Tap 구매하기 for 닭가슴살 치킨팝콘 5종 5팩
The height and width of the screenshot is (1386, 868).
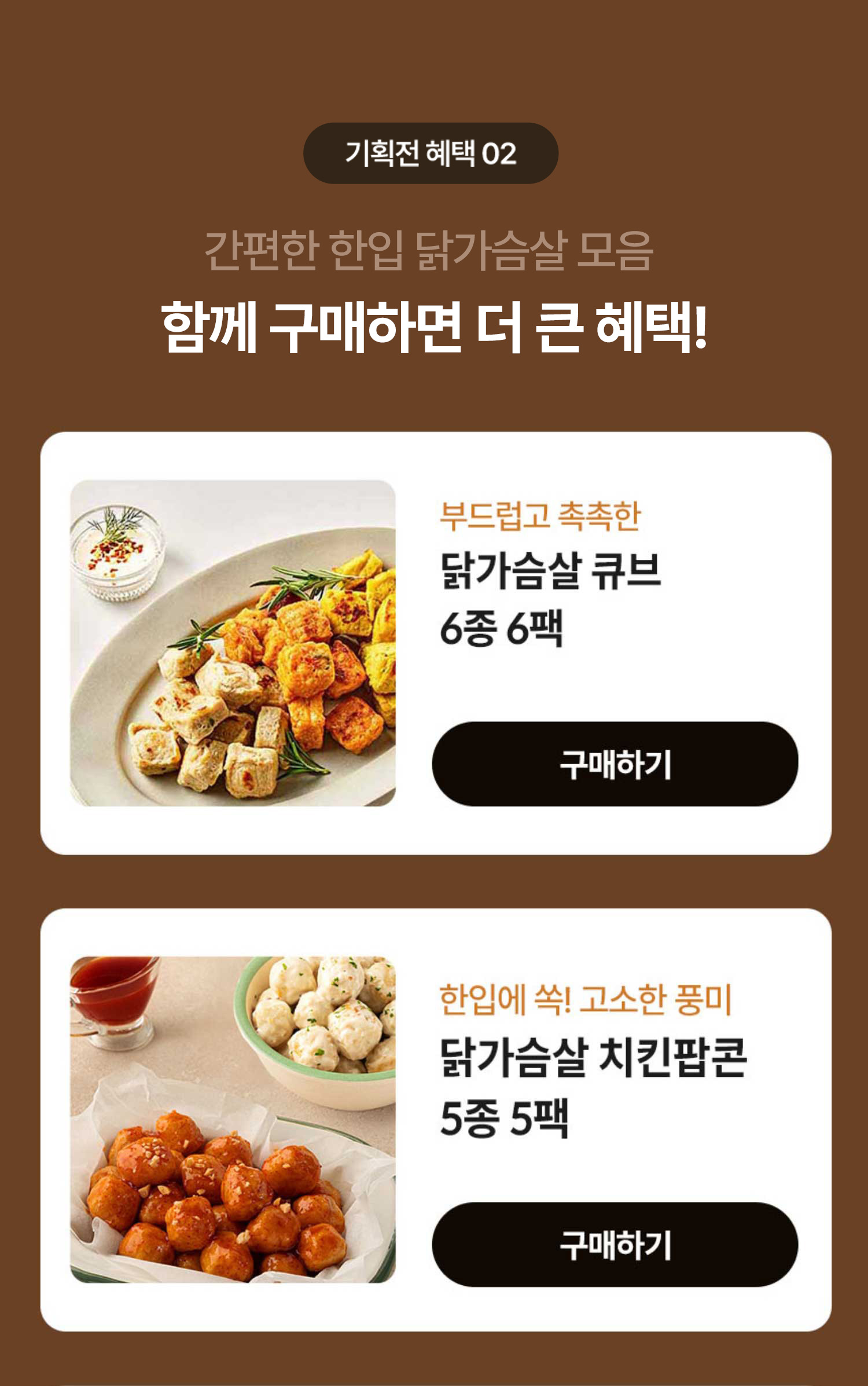point(615,1244)
